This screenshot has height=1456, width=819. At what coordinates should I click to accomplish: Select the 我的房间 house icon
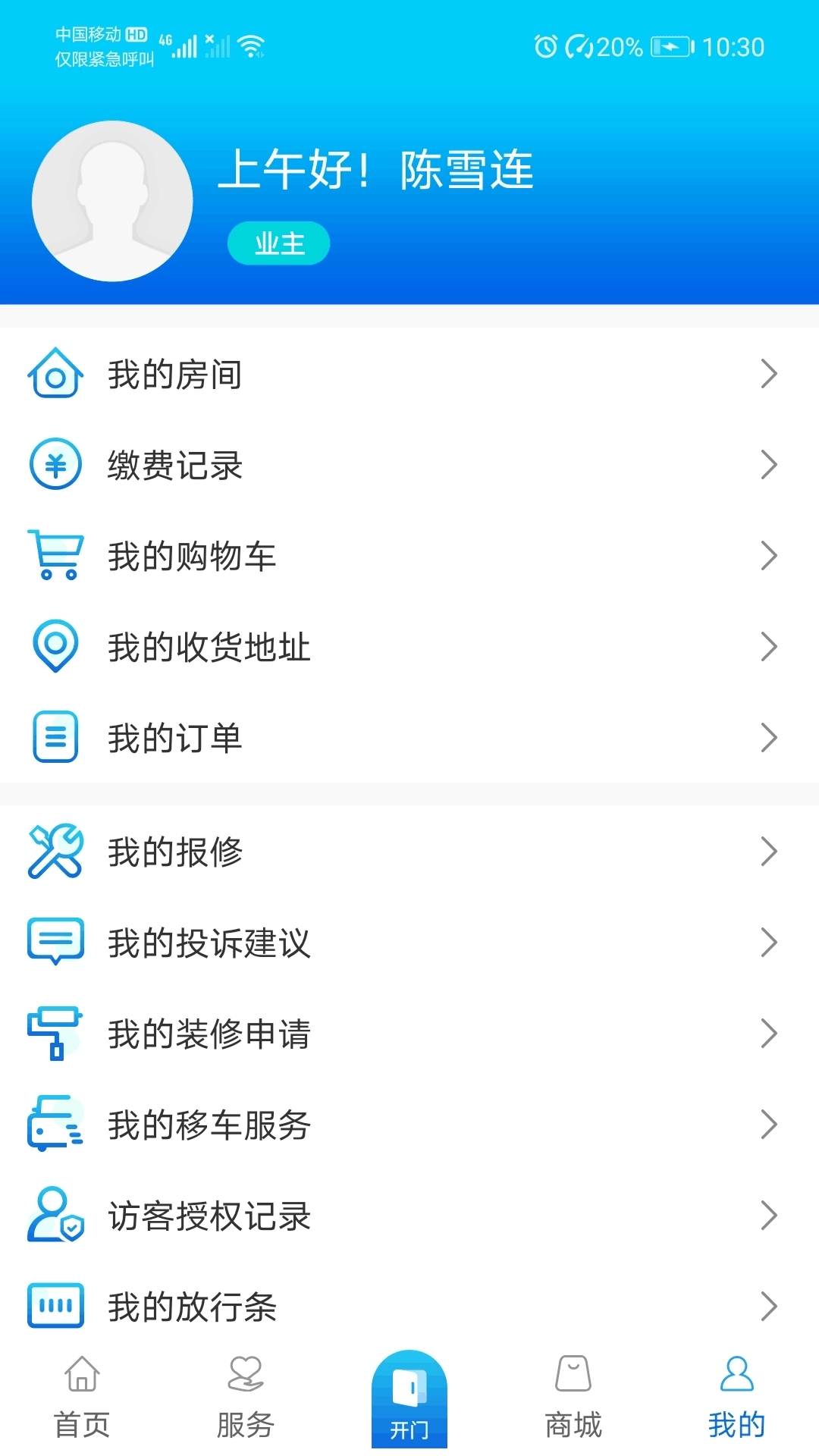pyautogui.click(x=55, y=372)
